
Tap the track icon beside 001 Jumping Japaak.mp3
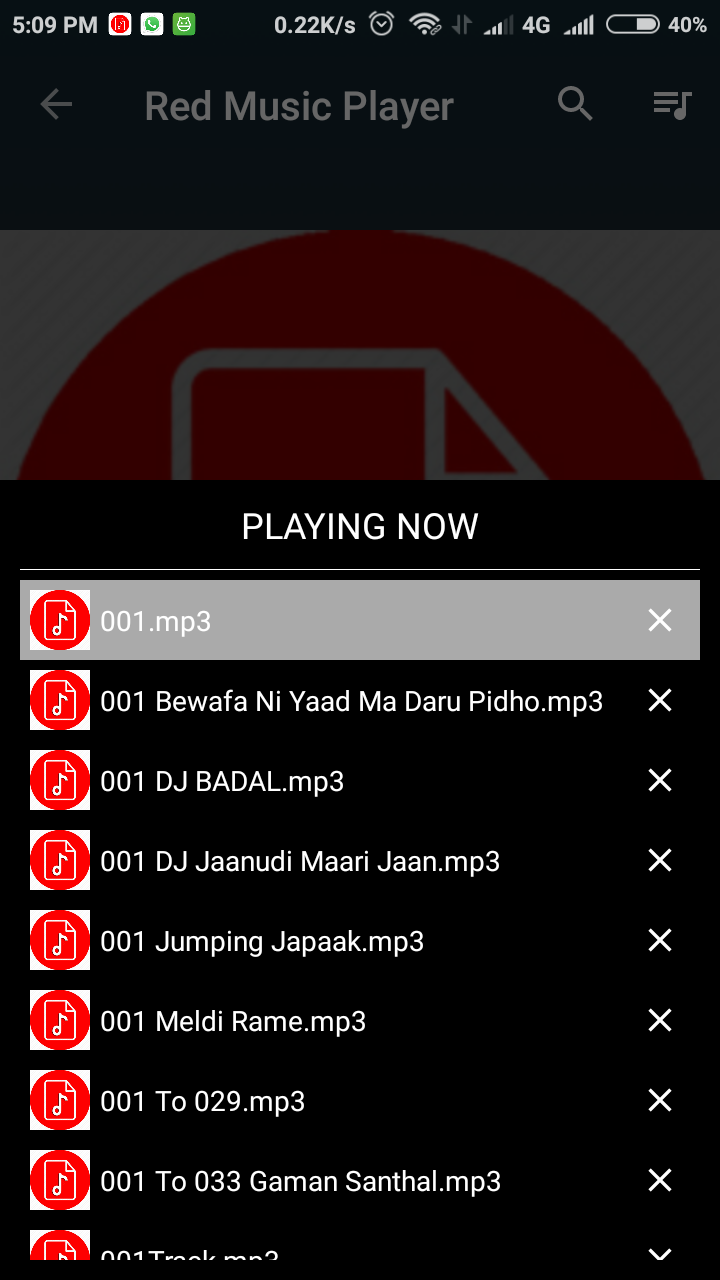click(59, 940)
